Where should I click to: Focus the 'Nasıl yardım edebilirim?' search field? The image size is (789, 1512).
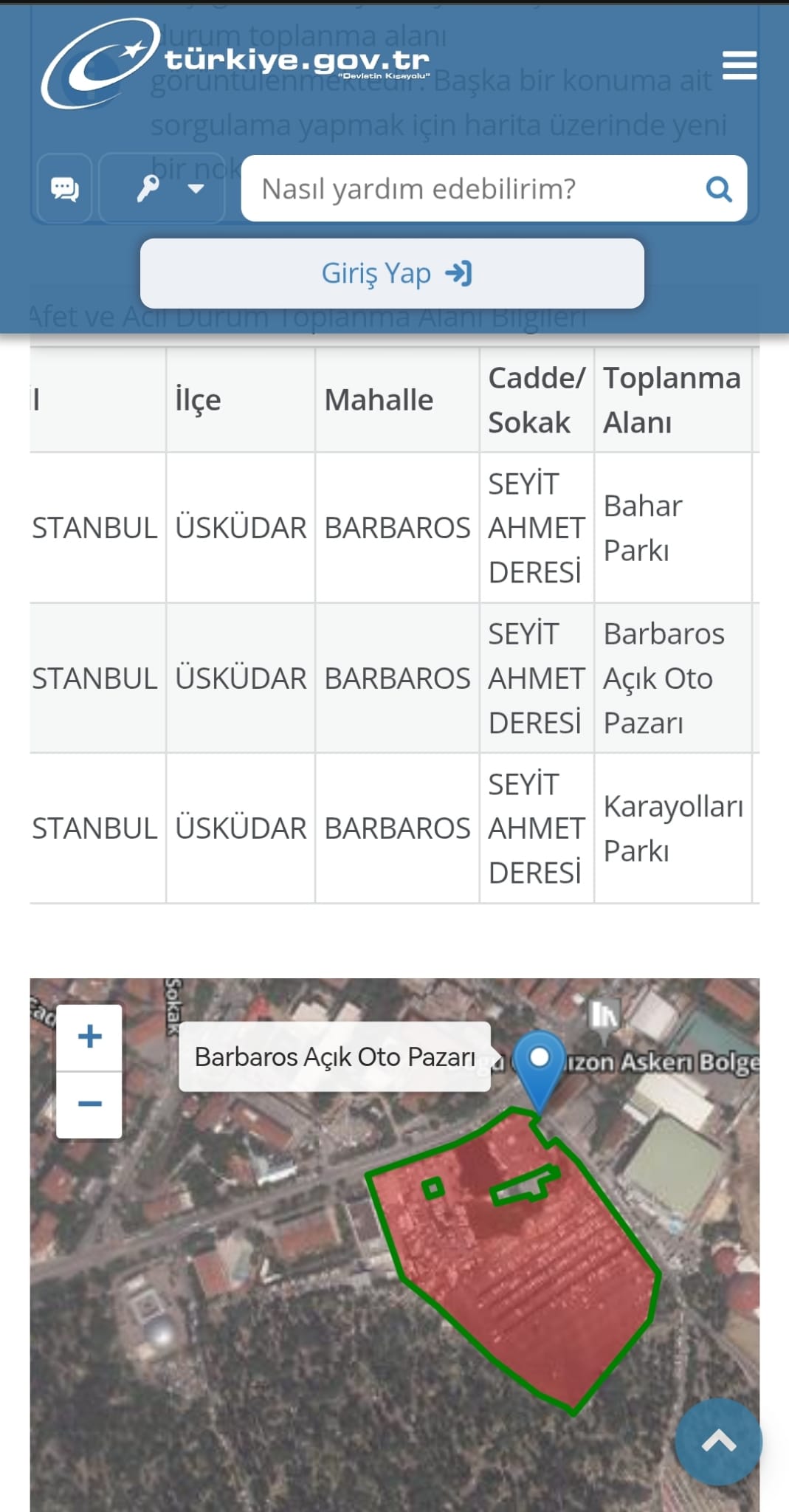tap(472, 189)
